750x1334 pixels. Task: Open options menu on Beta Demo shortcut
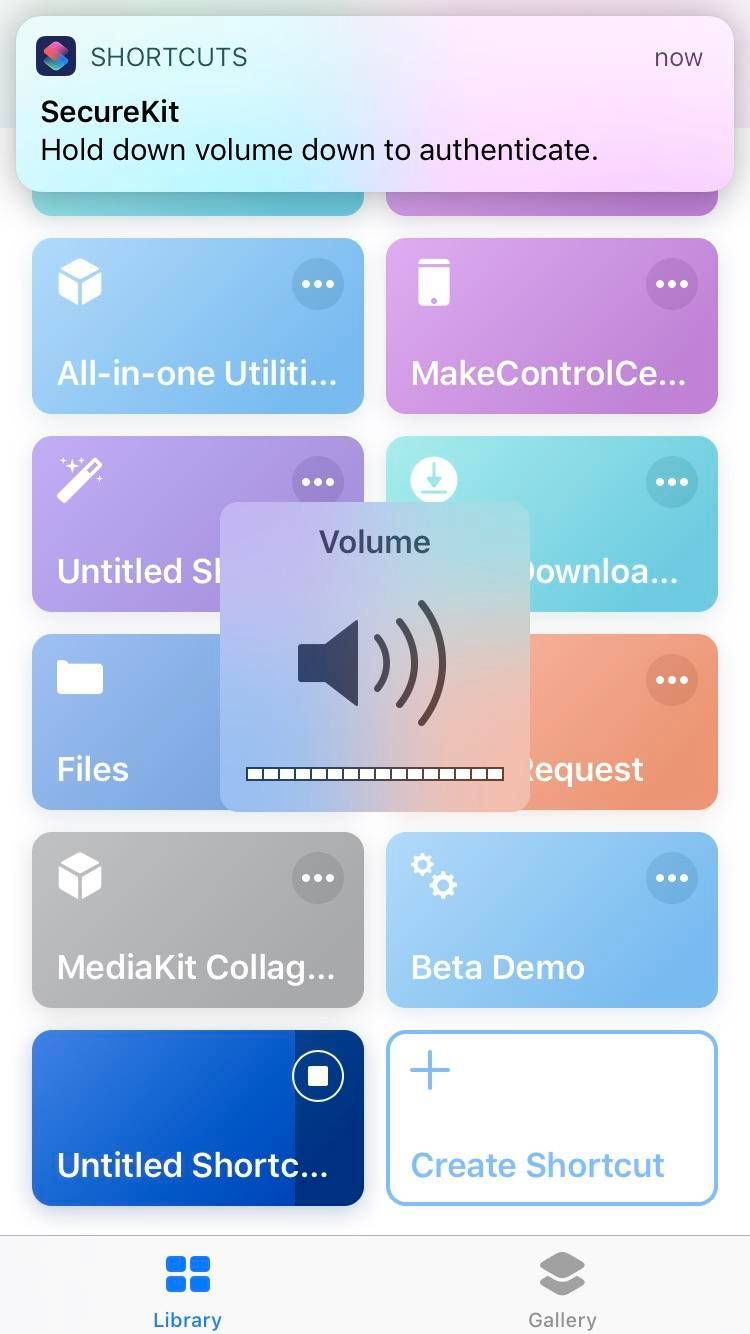[672, 877]
